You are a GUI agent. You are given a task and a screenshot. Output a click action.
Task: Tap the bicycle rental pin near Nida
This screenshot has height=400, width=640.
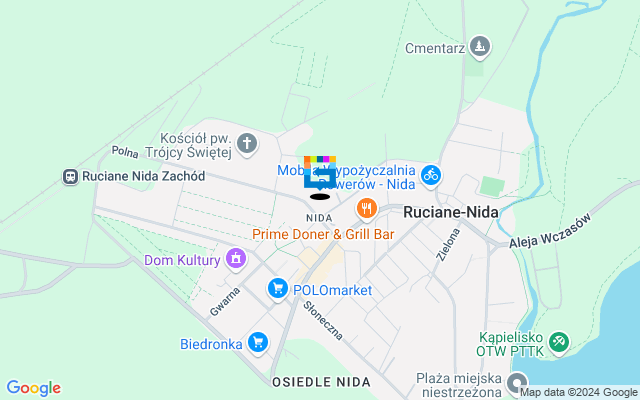point(431,174)
